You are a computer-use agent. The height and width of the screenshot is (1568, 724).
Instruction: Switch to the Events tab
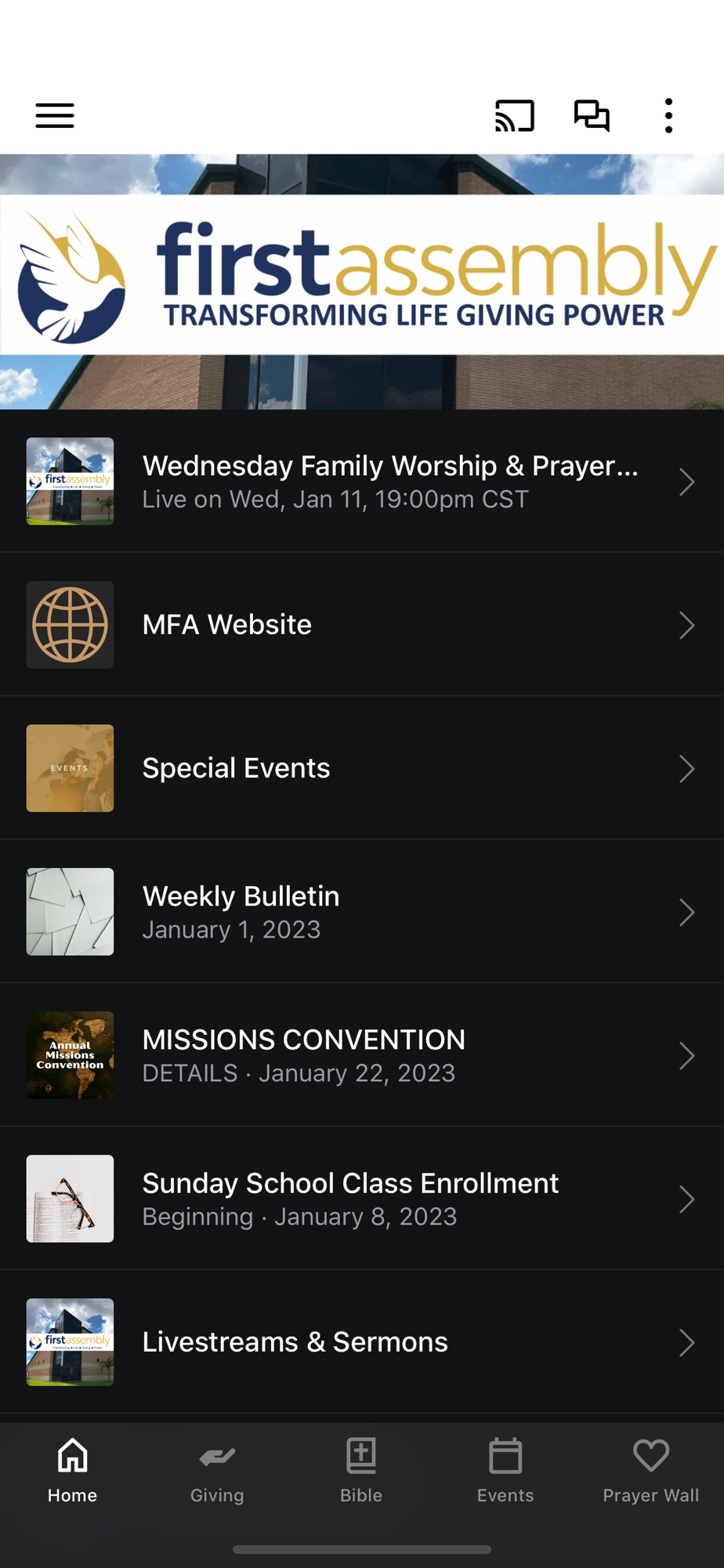coord(505,1471)
